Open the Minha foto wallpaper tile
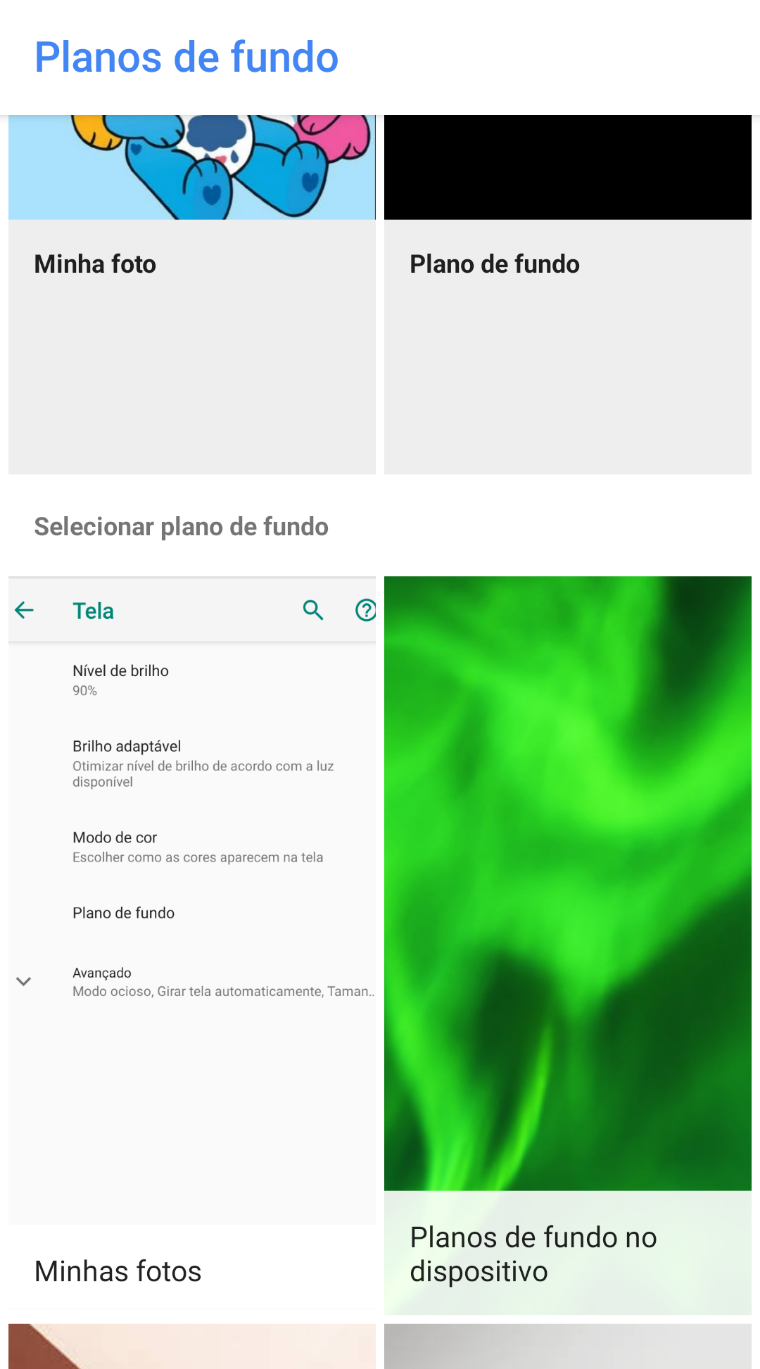Screen dimensions: 760x1369 (192, 294)
